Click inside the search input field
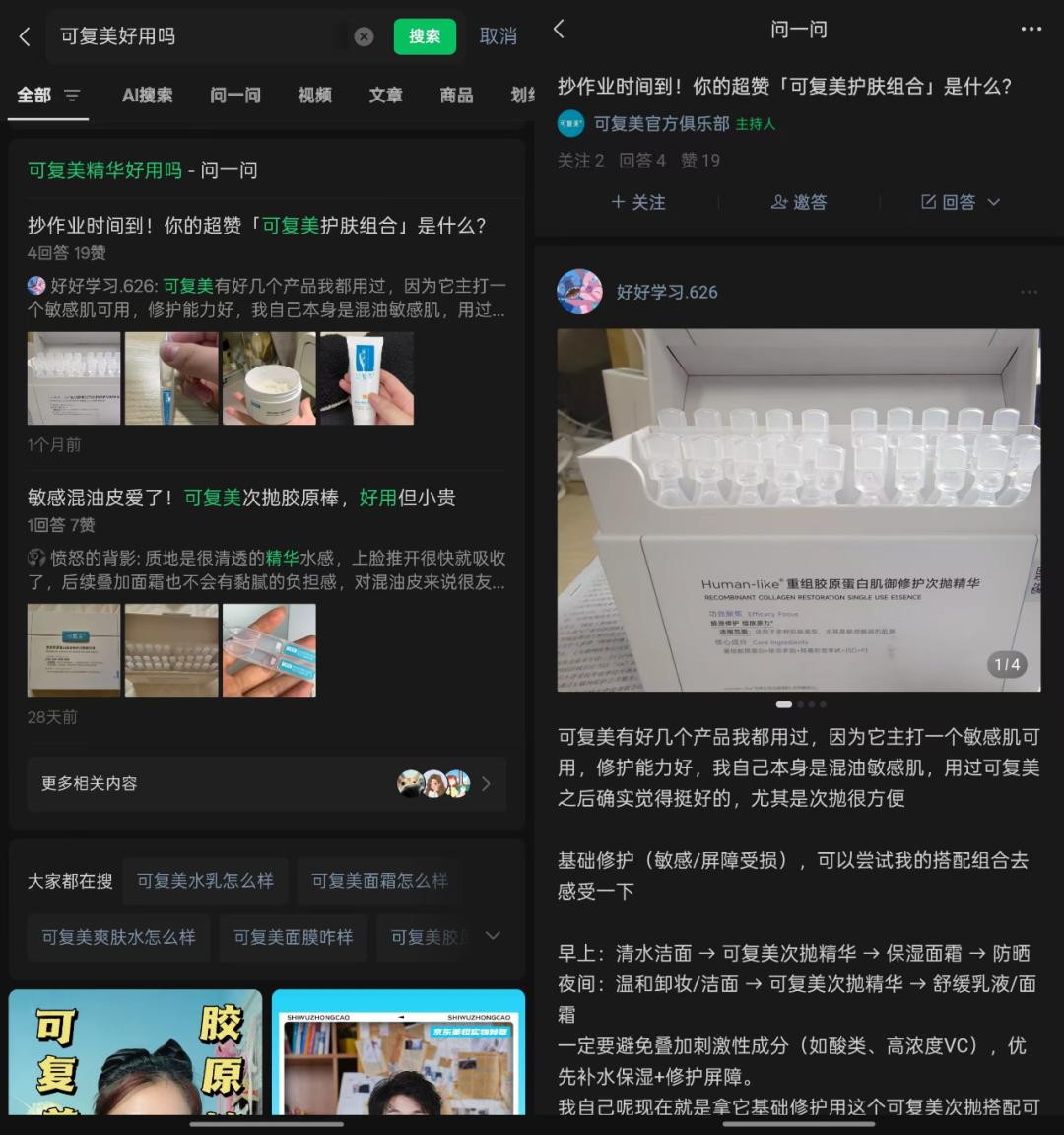 (197, 36)
